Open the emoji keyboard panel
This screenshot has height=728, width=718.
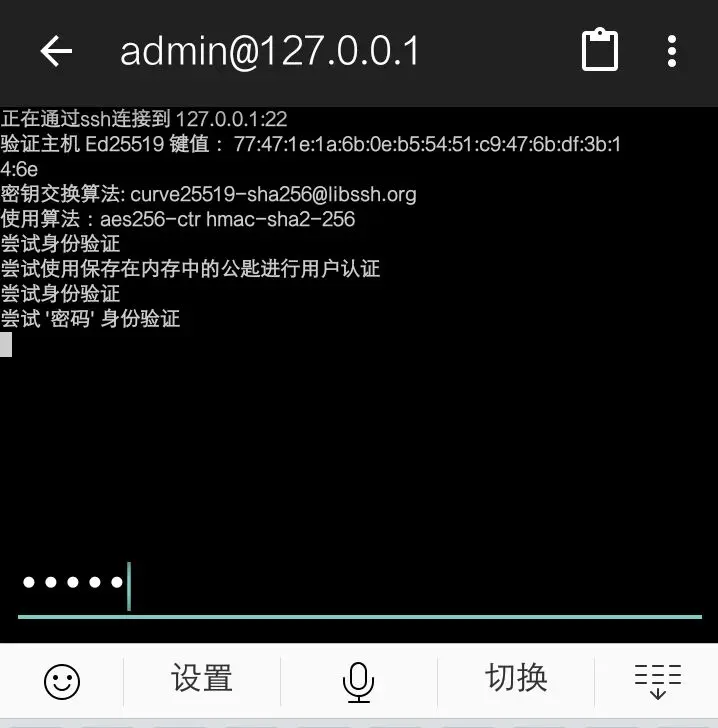(x=62, y=681)
